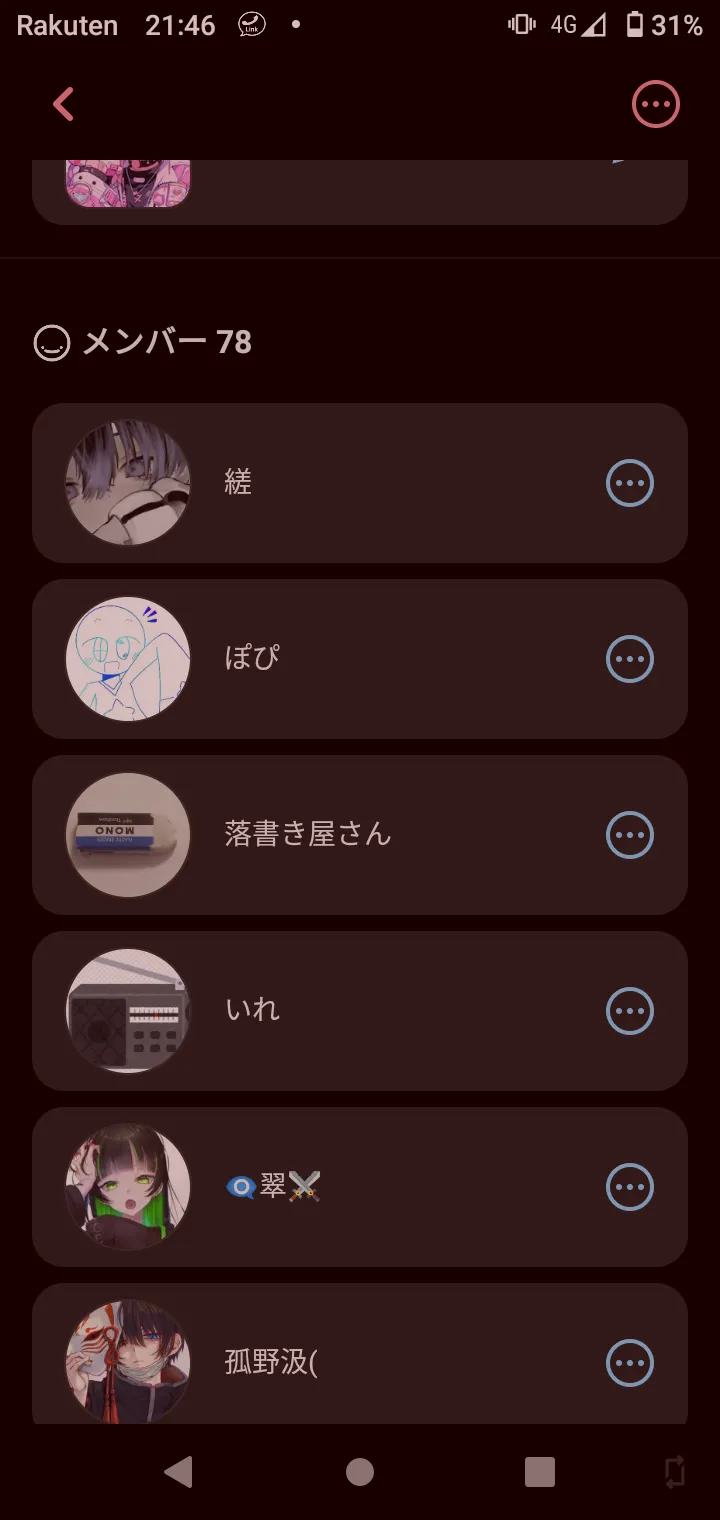
Task: Tap the options icon for 縒
Action: (x=630, y=483)
